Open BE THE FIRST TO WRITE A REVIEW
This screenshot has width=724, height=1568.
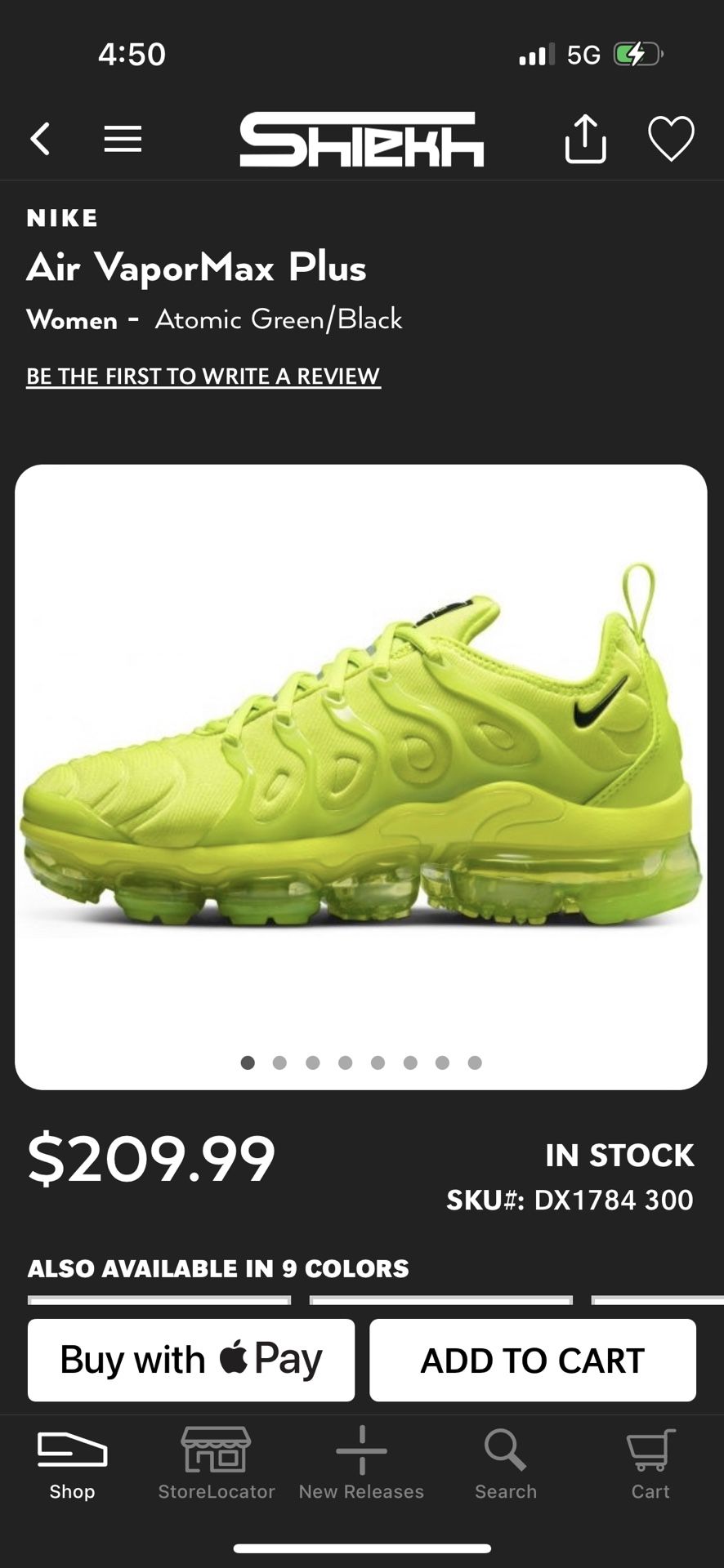tap(203, 376)
